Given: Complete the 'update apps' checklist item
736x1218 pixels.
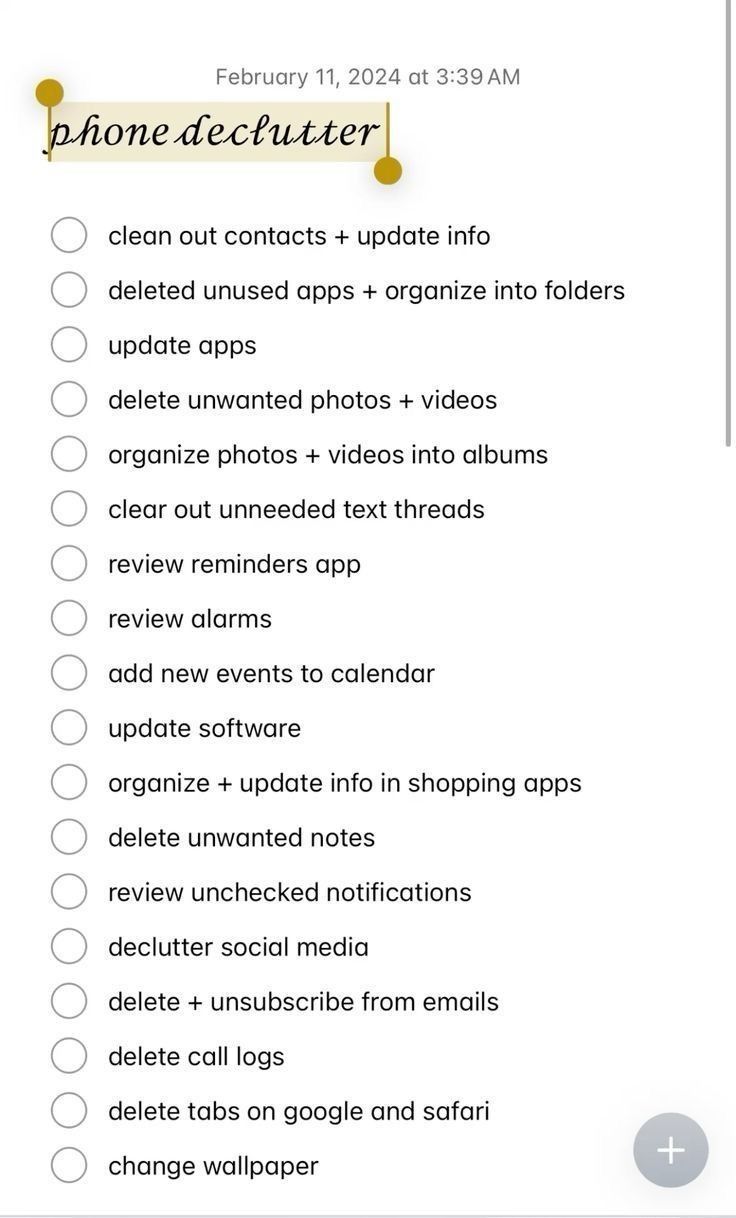Looking at the screenshot, I should click(69, 343).
